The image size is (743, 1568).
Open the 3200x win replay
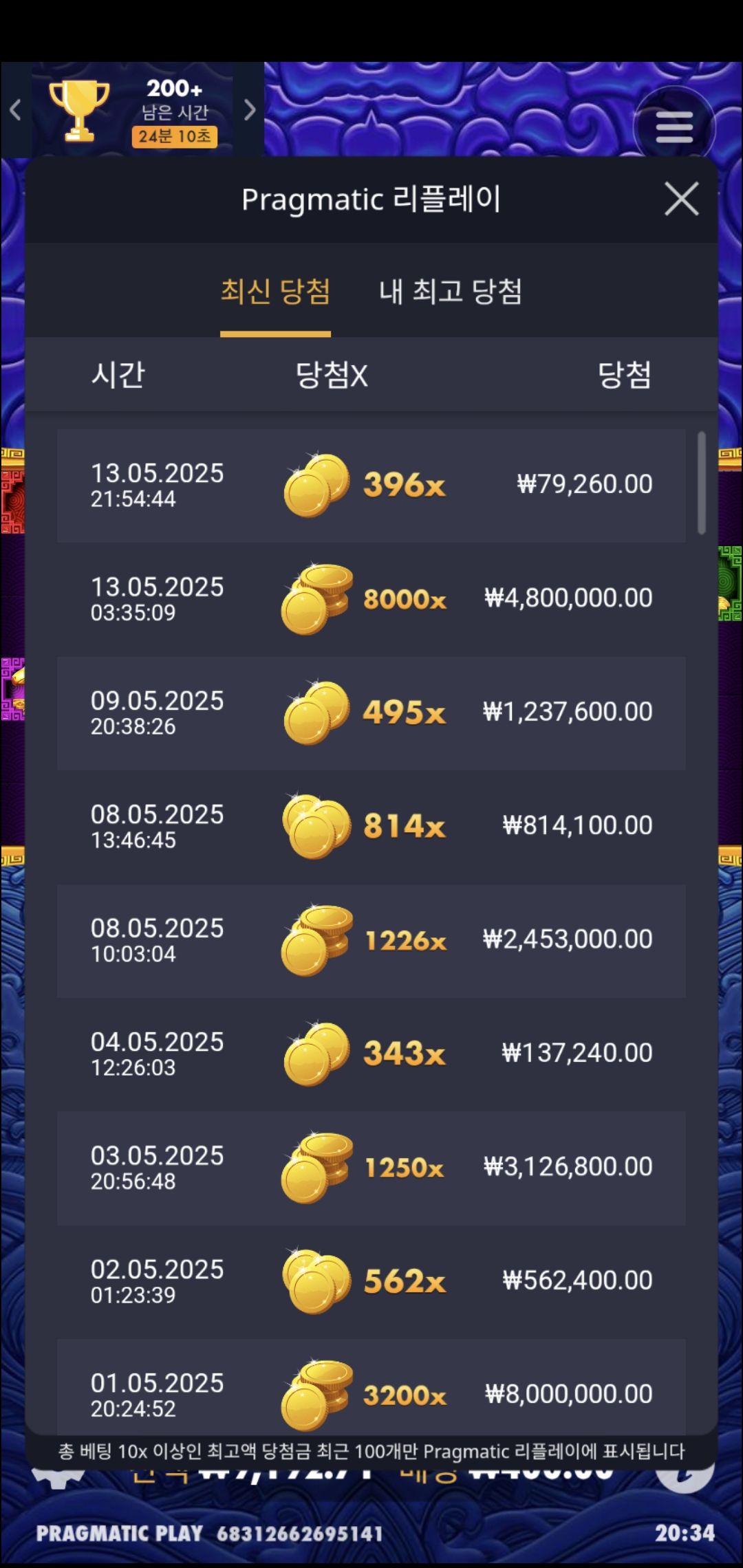click(x=371, y=1387)
